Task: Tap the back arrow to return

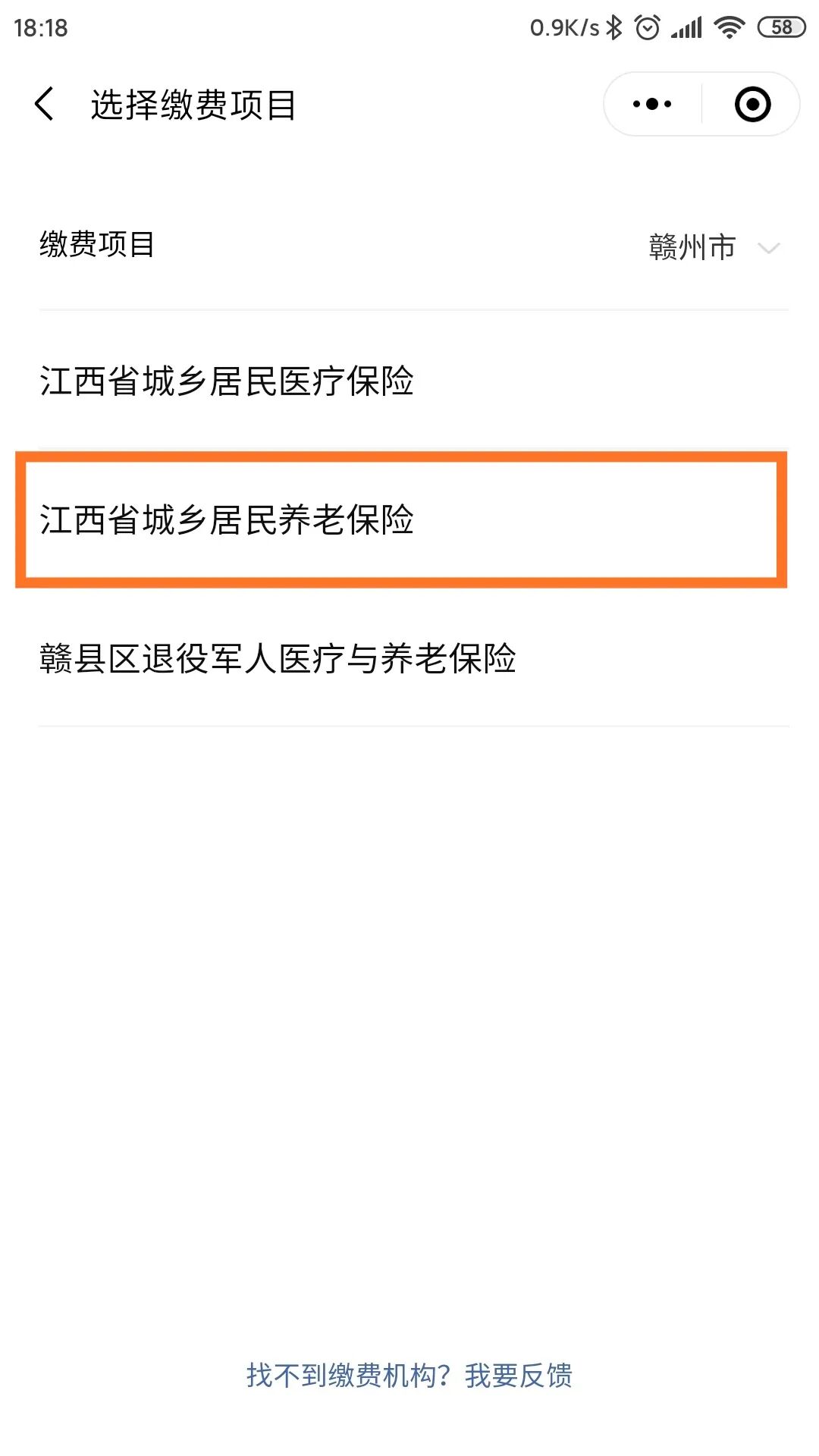Action: pyautogui.click(x=43, y=103)
